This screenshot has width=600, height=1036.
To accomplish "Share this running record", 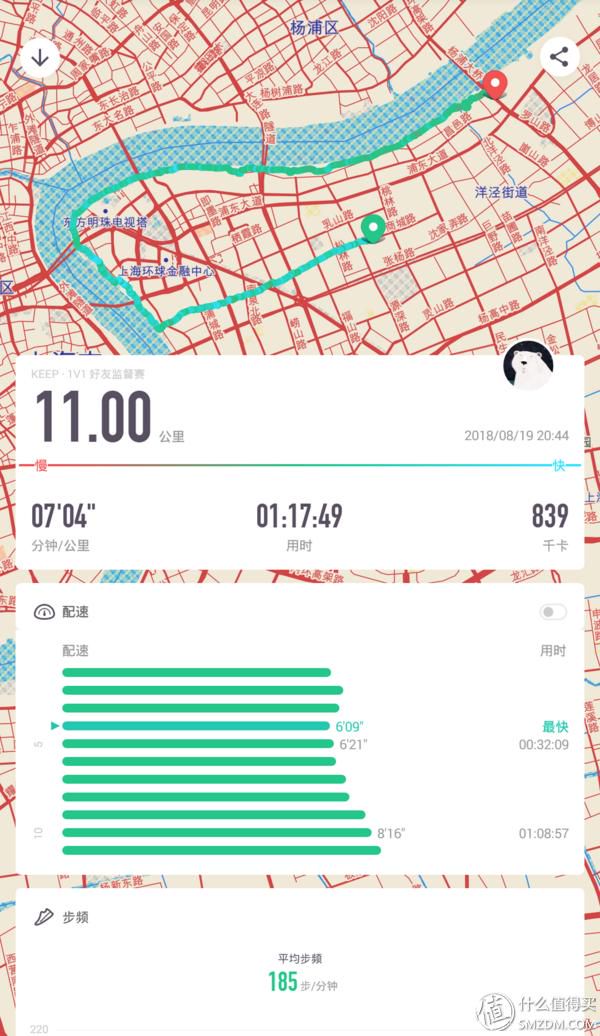I will point(559,57).
